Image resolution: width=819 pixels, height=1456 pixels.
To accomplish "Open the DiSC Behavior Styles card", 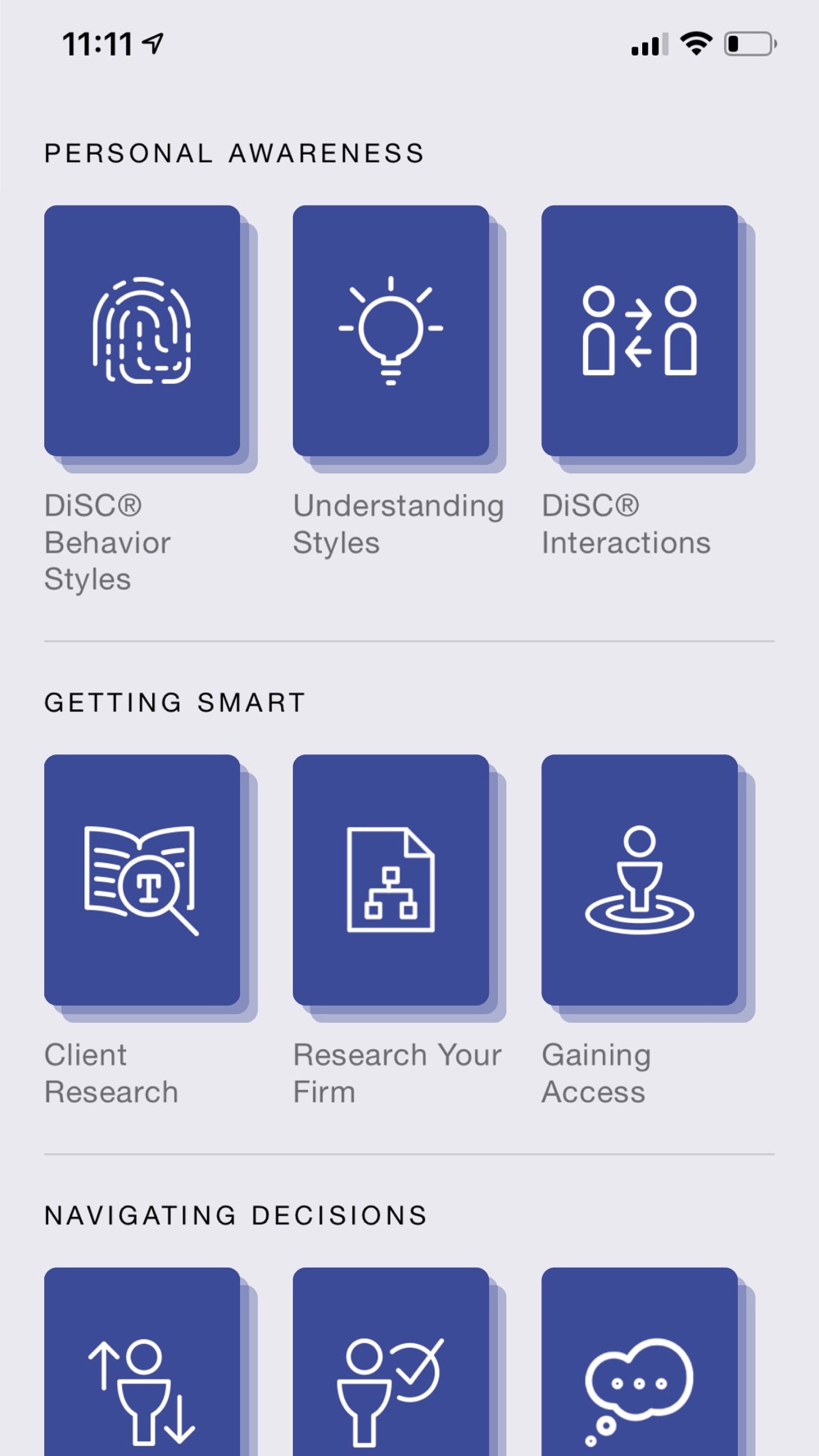I will click(143, 331).
